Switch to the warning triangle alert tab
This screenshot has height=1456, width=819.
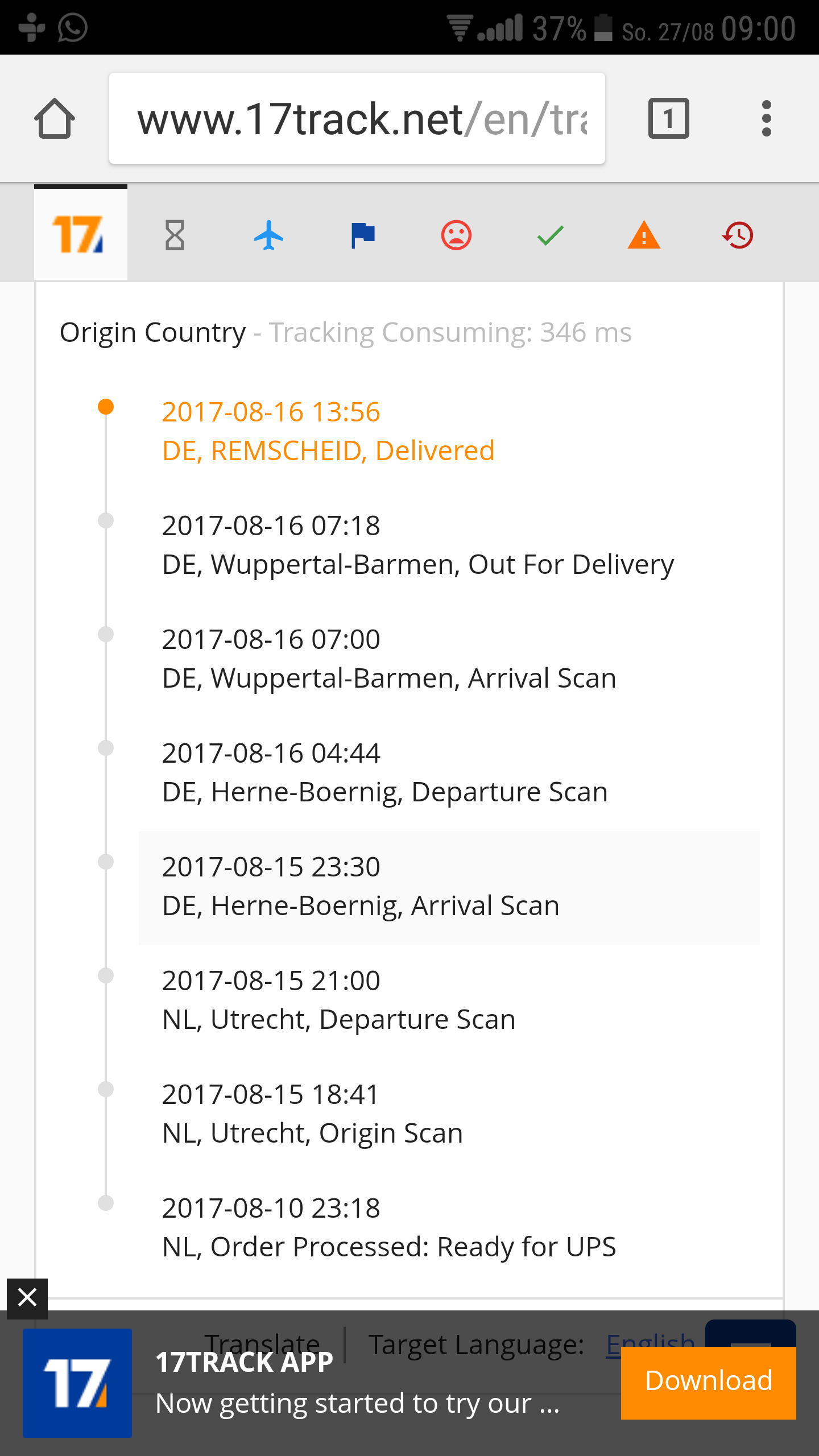tap(644, 235)
